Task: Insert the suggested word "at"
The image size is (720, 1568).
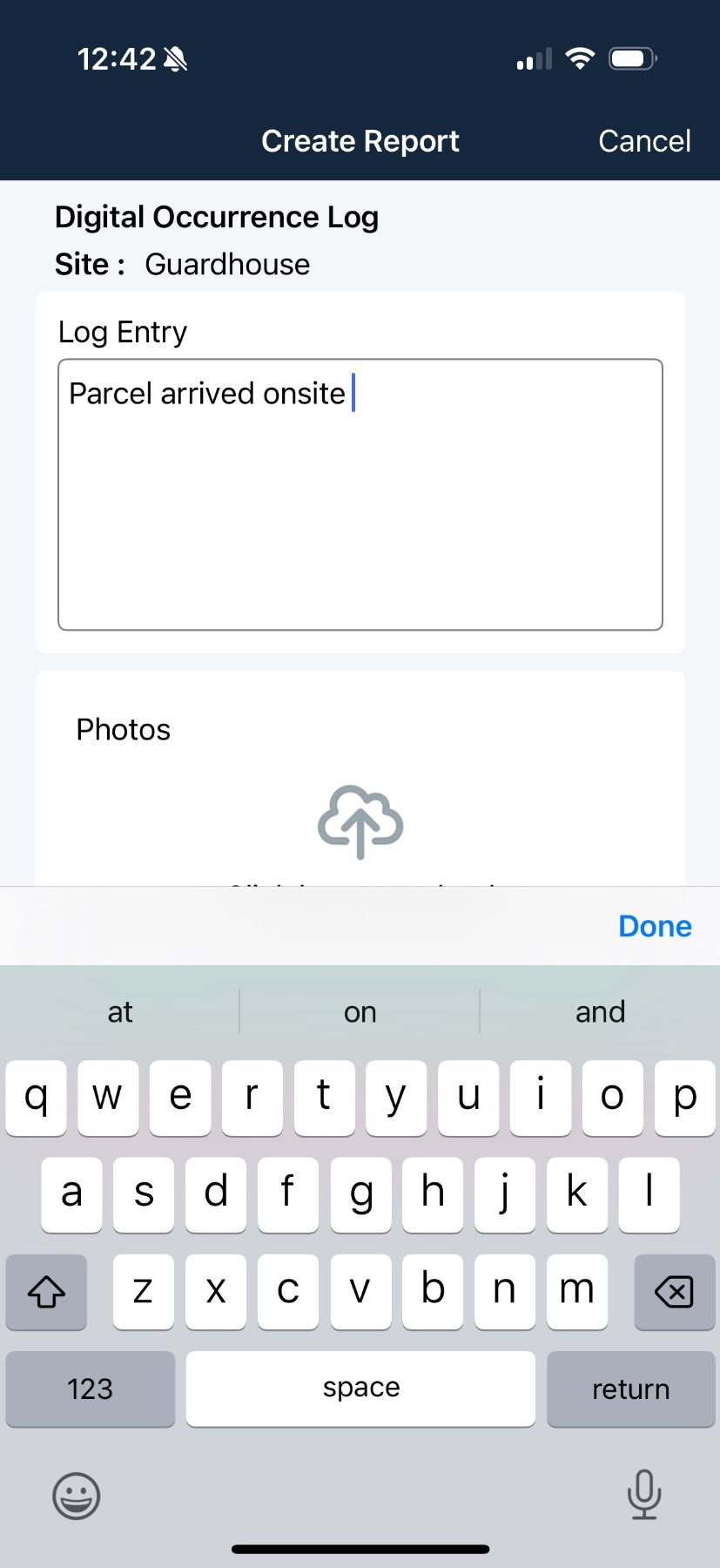Action: (x=120, y=1011)
